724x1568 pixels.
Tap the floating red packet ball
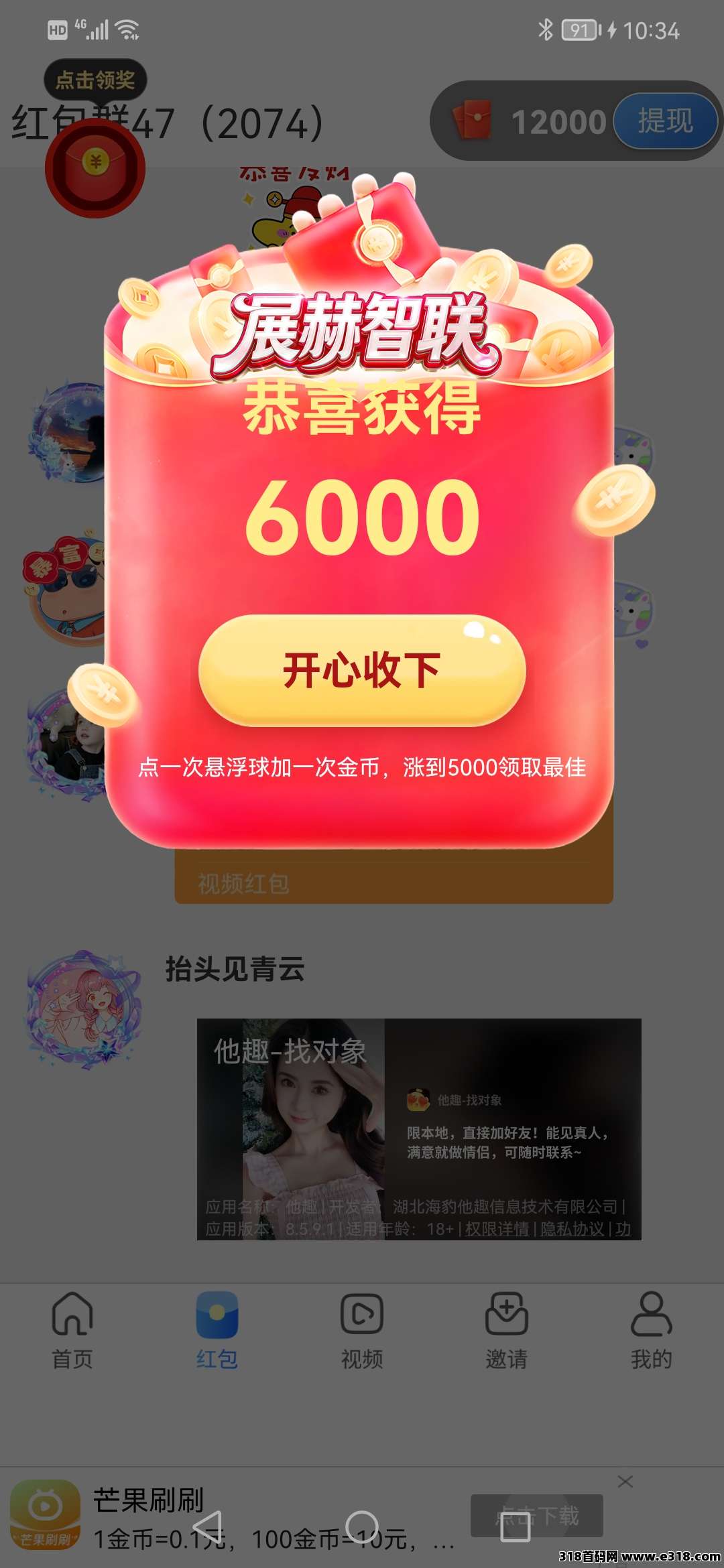coord(95,168)
